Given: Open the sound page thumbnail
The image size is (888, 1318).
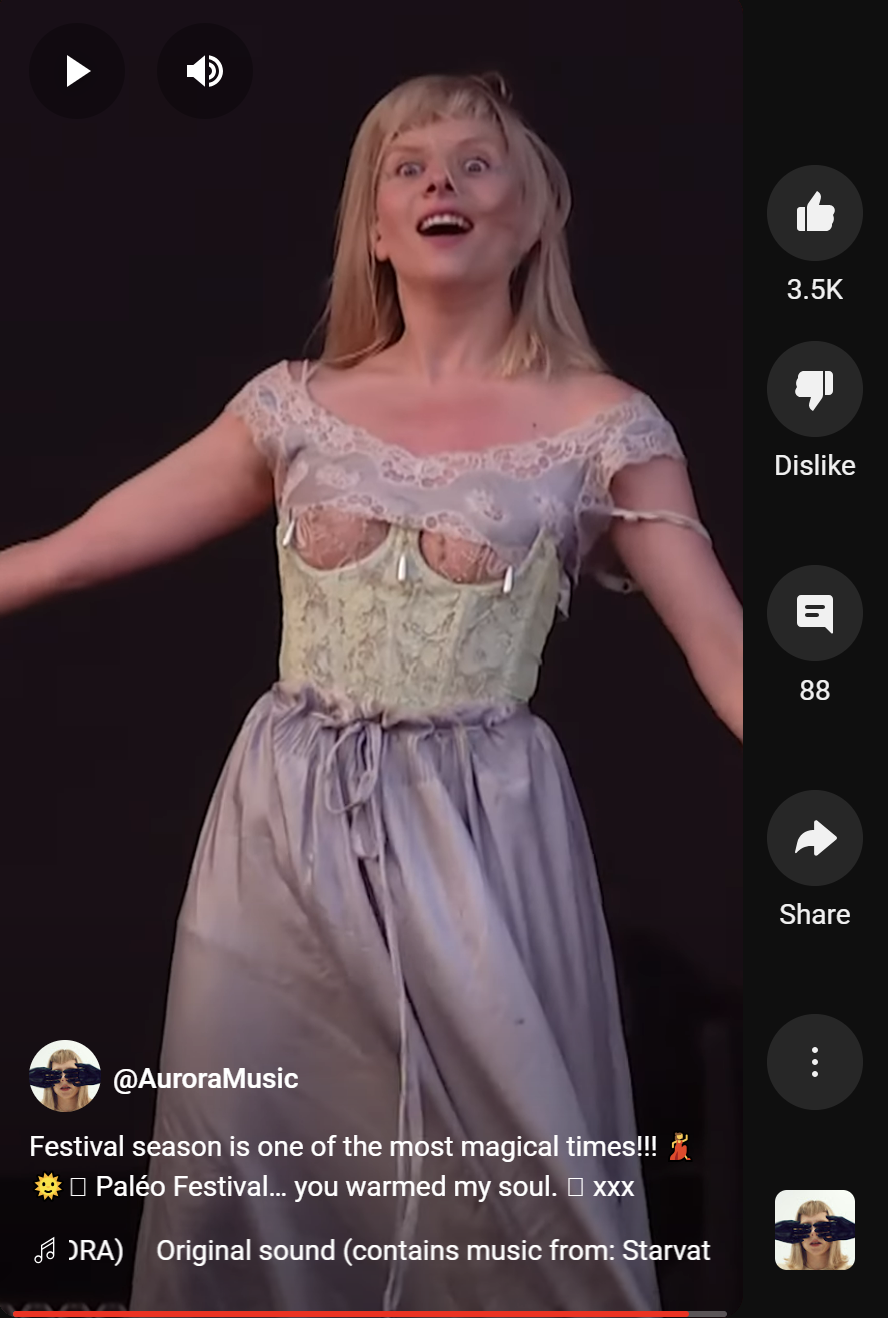Looking at the screenshot, I should (x=814, y=1229).
